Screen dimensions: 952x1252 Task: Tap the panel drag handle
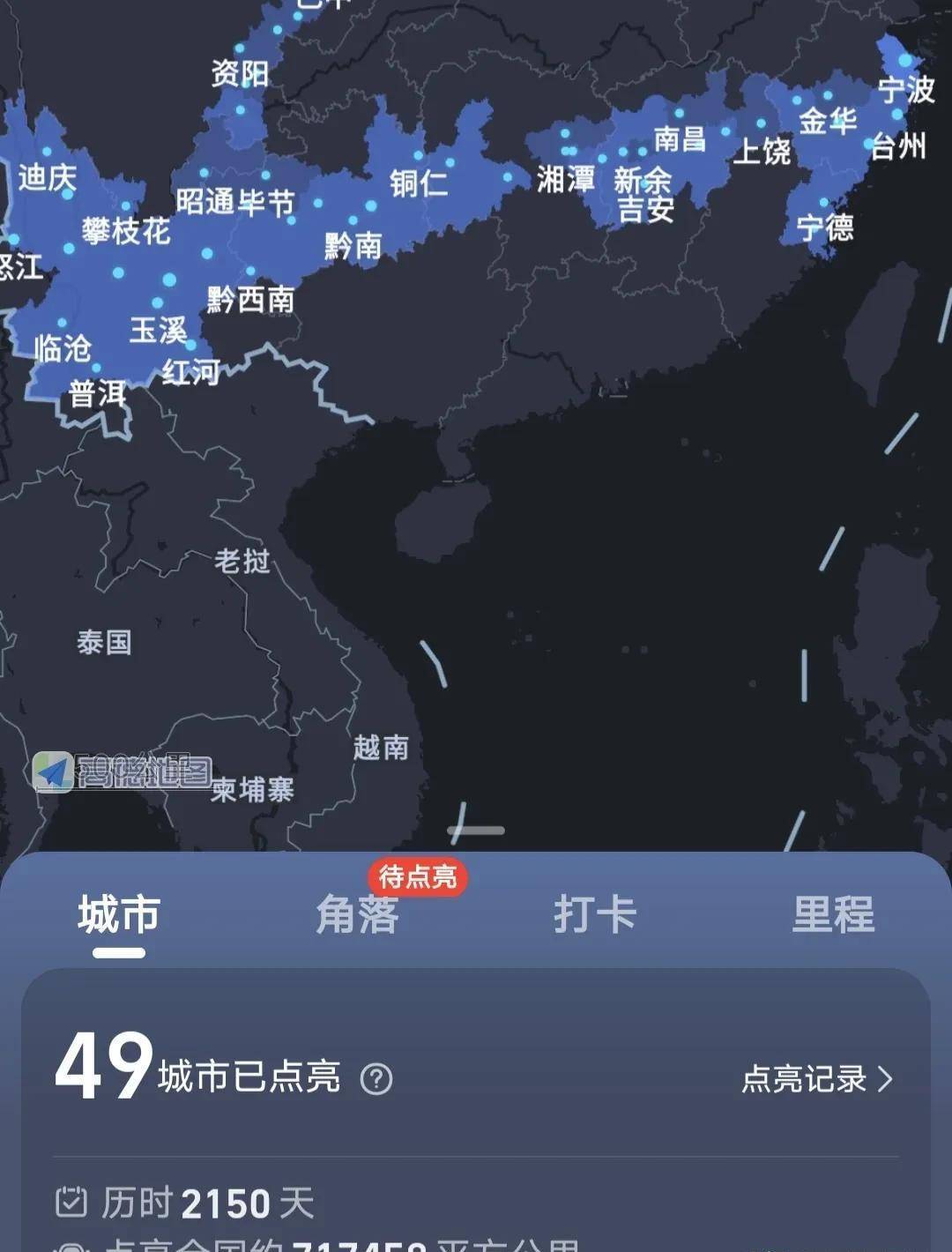(476, 831)
